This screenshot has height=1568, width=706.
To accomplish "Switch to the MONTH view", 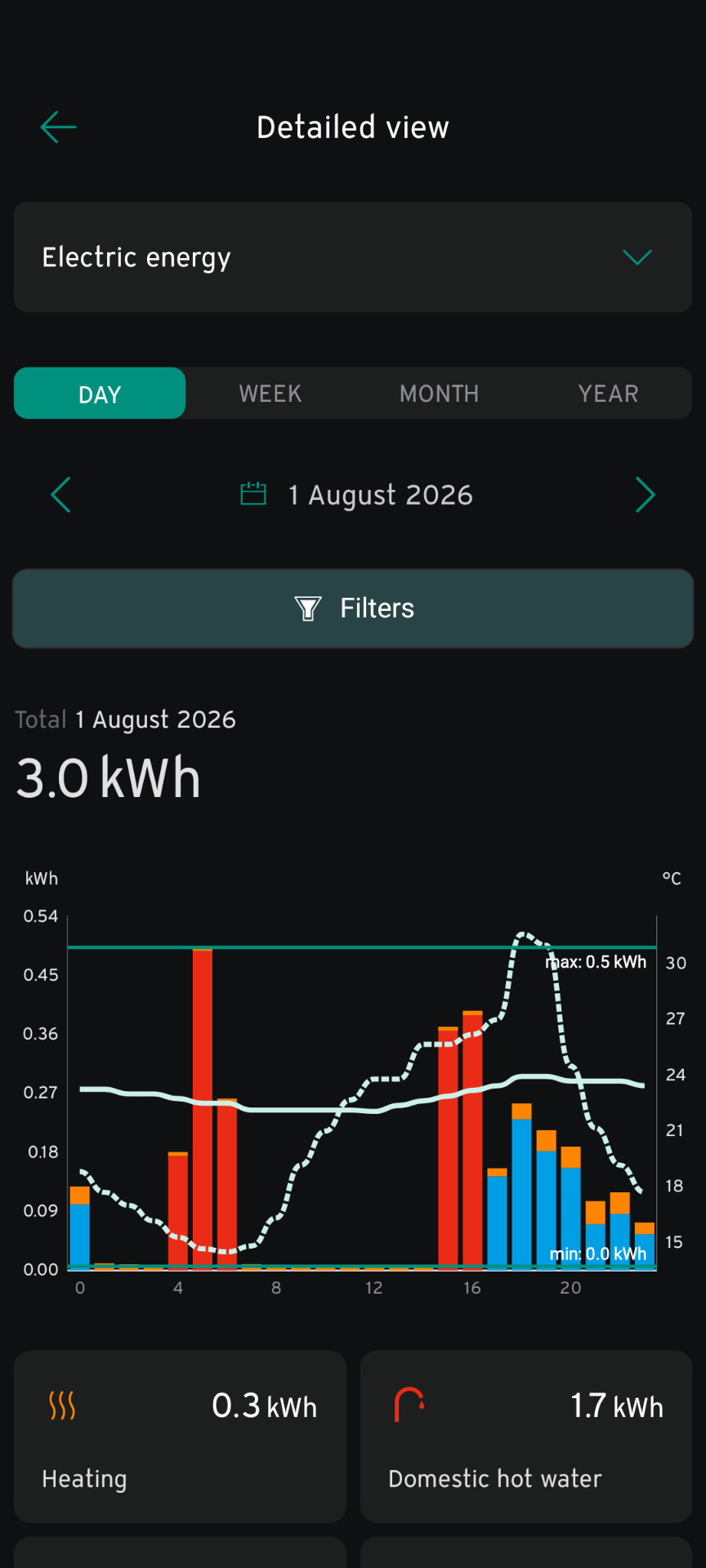I will [x=440, y=394].
